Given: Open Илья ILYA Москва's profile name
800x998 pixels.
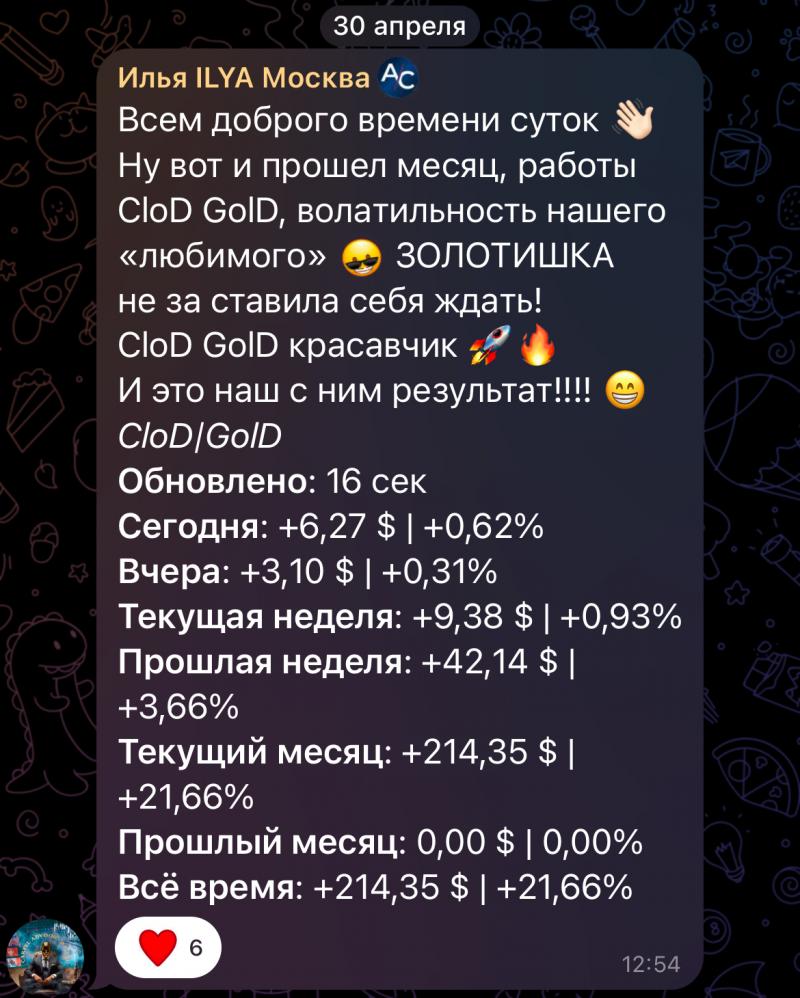Looking at the screenshot, I should point(243,77).
